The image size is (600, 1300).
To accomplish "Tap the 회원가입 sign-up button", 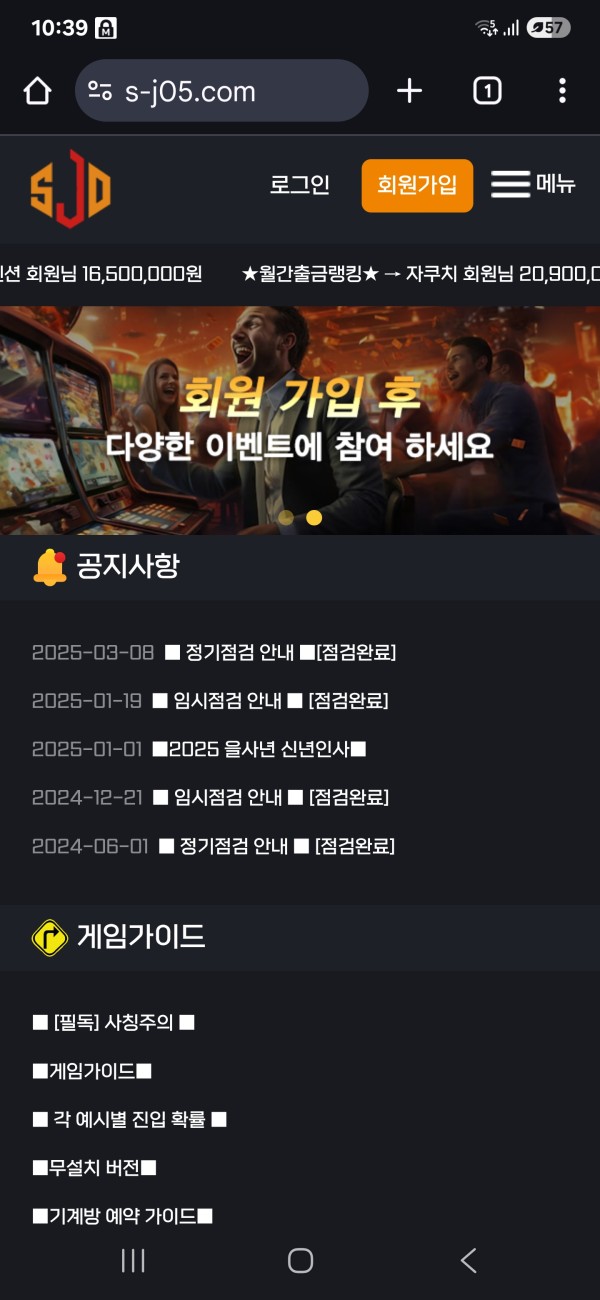I will (417, 185).
